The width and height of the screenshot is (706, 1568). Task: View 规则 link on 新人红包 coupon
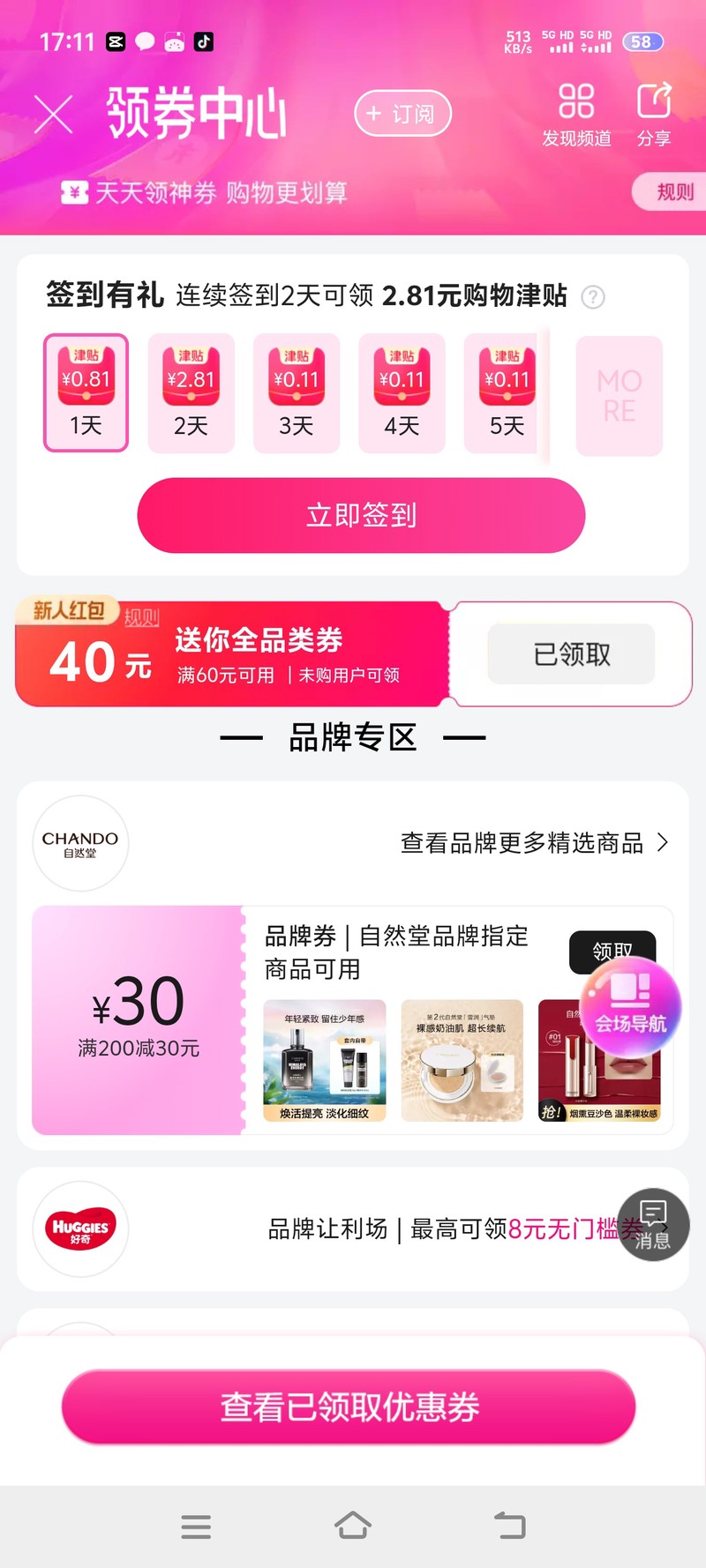141,617
